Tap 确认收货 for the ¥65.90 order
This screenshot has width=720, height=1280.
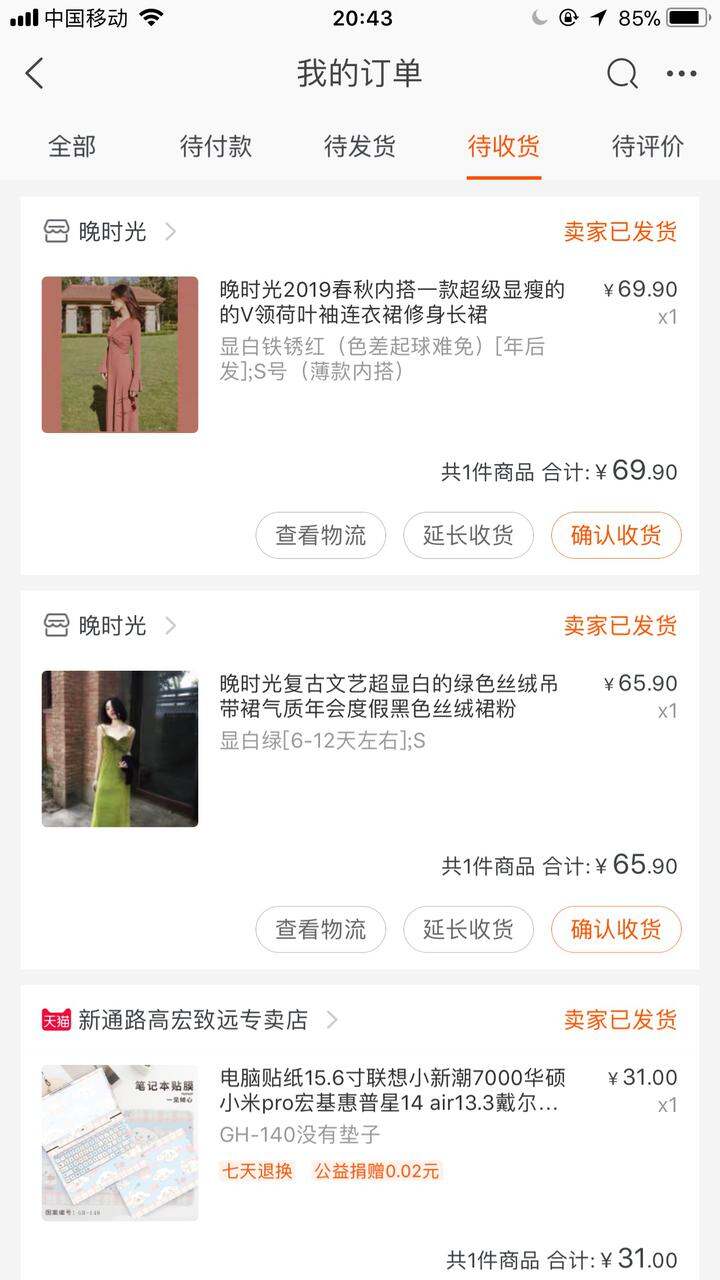(x=616, y=929)
